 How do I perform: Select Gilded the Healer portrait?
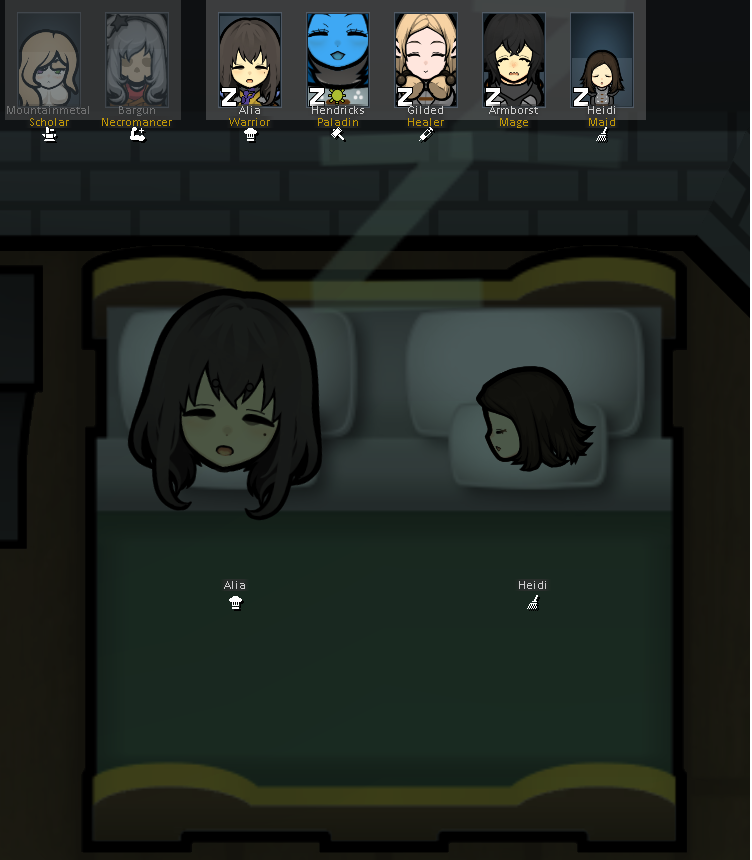click(426, 60)
